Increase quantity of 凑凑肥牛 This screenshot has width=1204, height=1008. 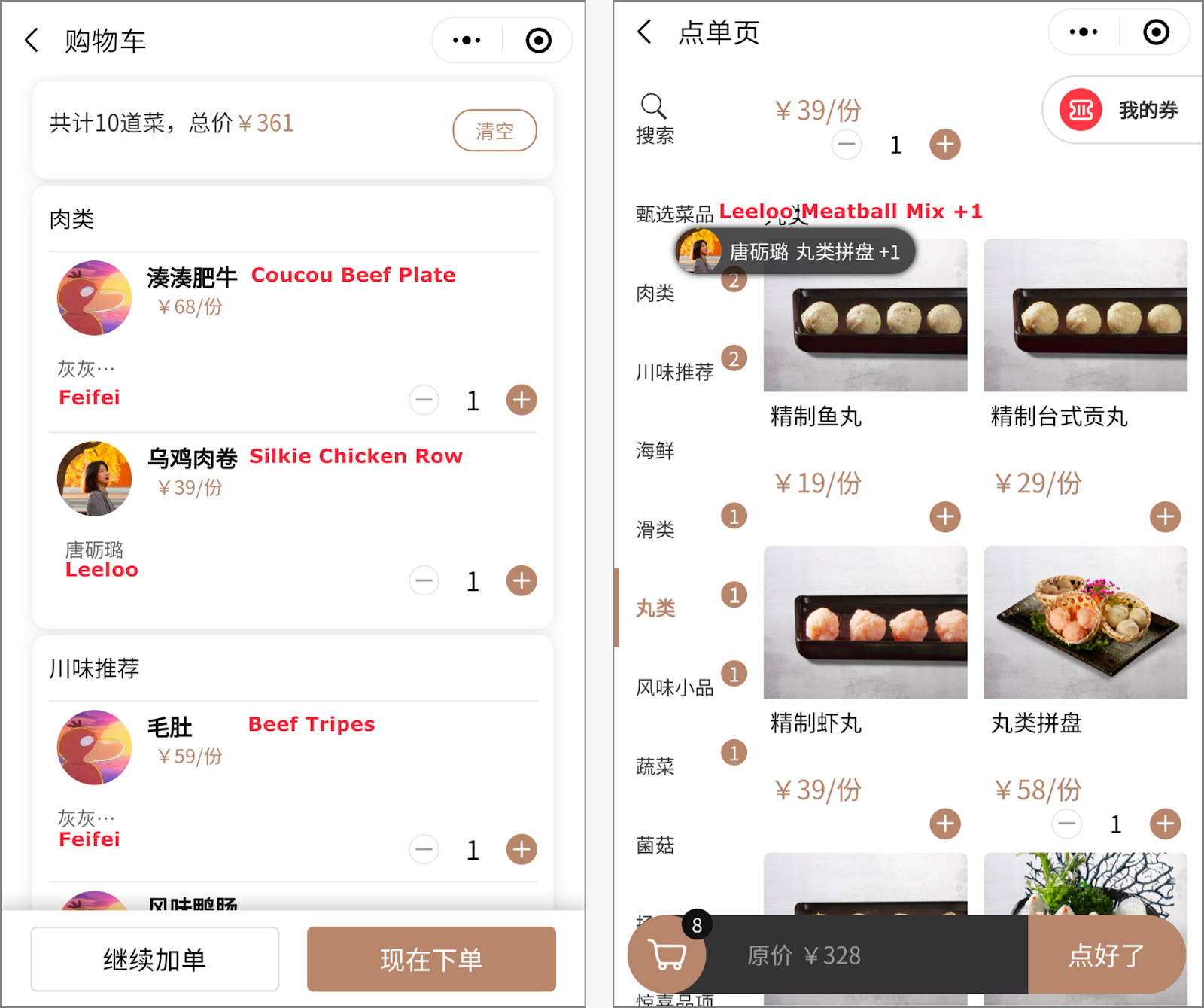tap(521, 400)
